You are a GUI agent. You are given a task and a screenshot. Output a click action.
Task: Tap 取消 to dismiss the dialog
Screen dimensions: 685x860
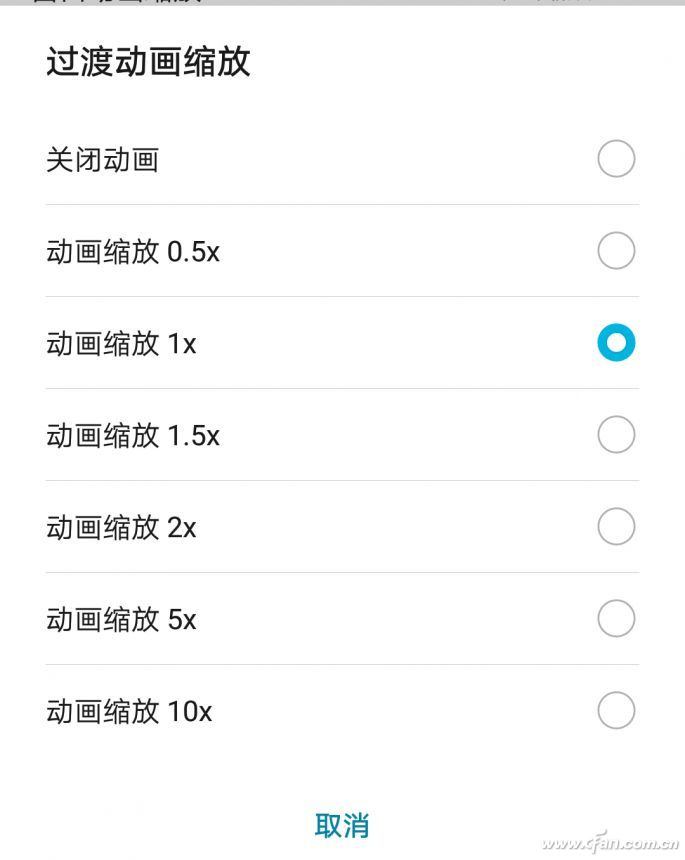342,826
